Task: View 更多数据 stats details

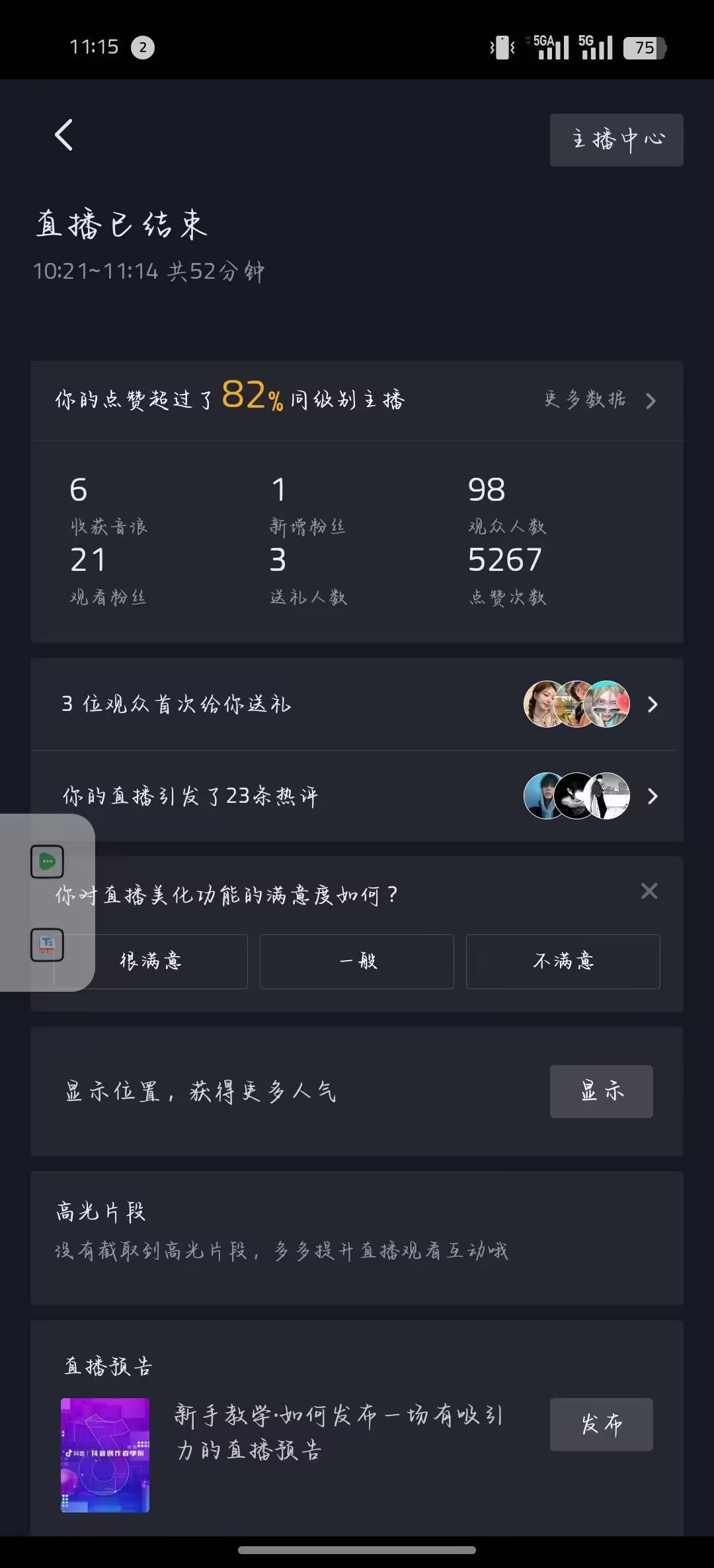Action: point(599,400)
